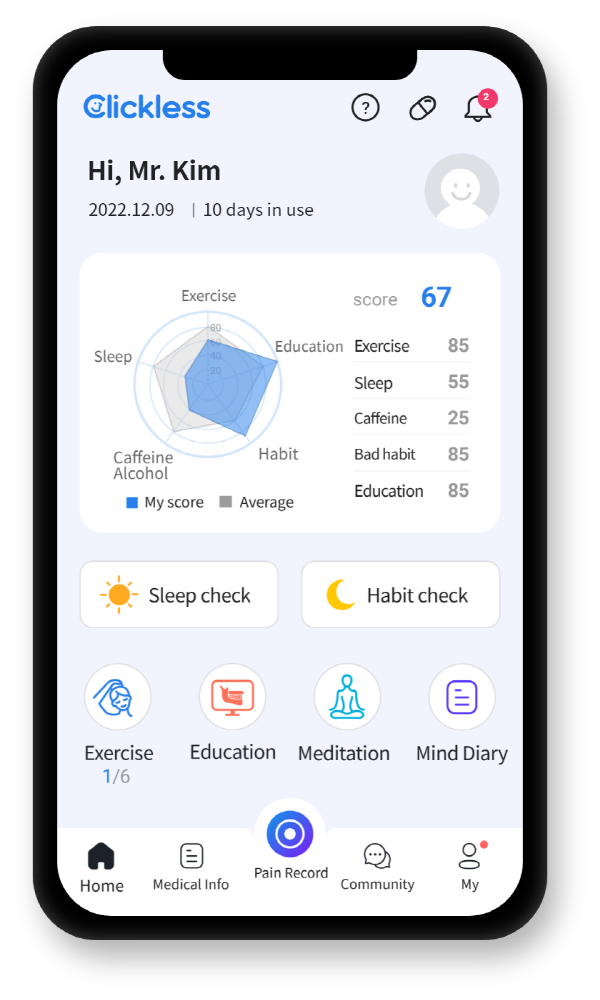Tap the Sleep check button
Image resolution: width=600 pixels, height=1000 pixels.
pos(179,595)
